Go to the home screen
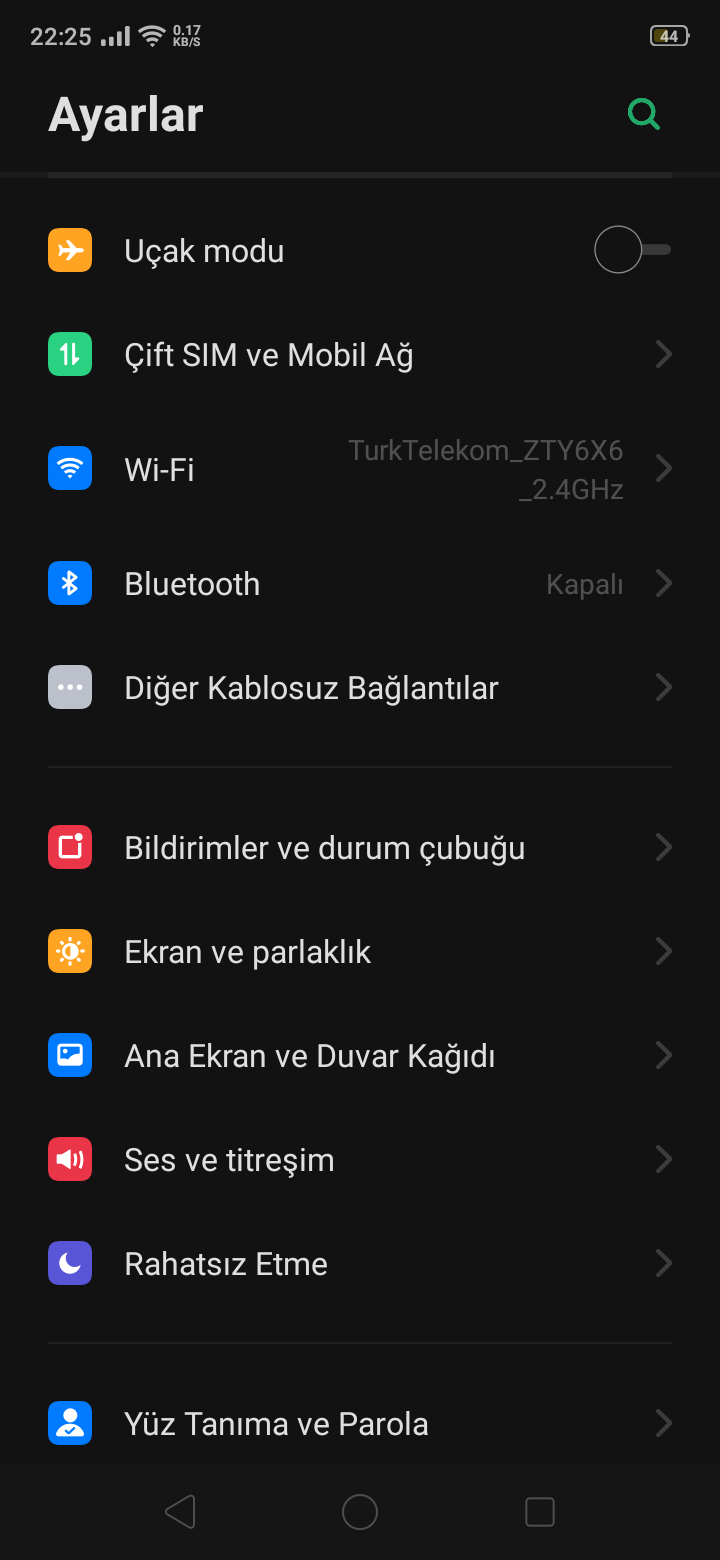The width and height of the screenshot is (720, 1560). pos(360,1512)
